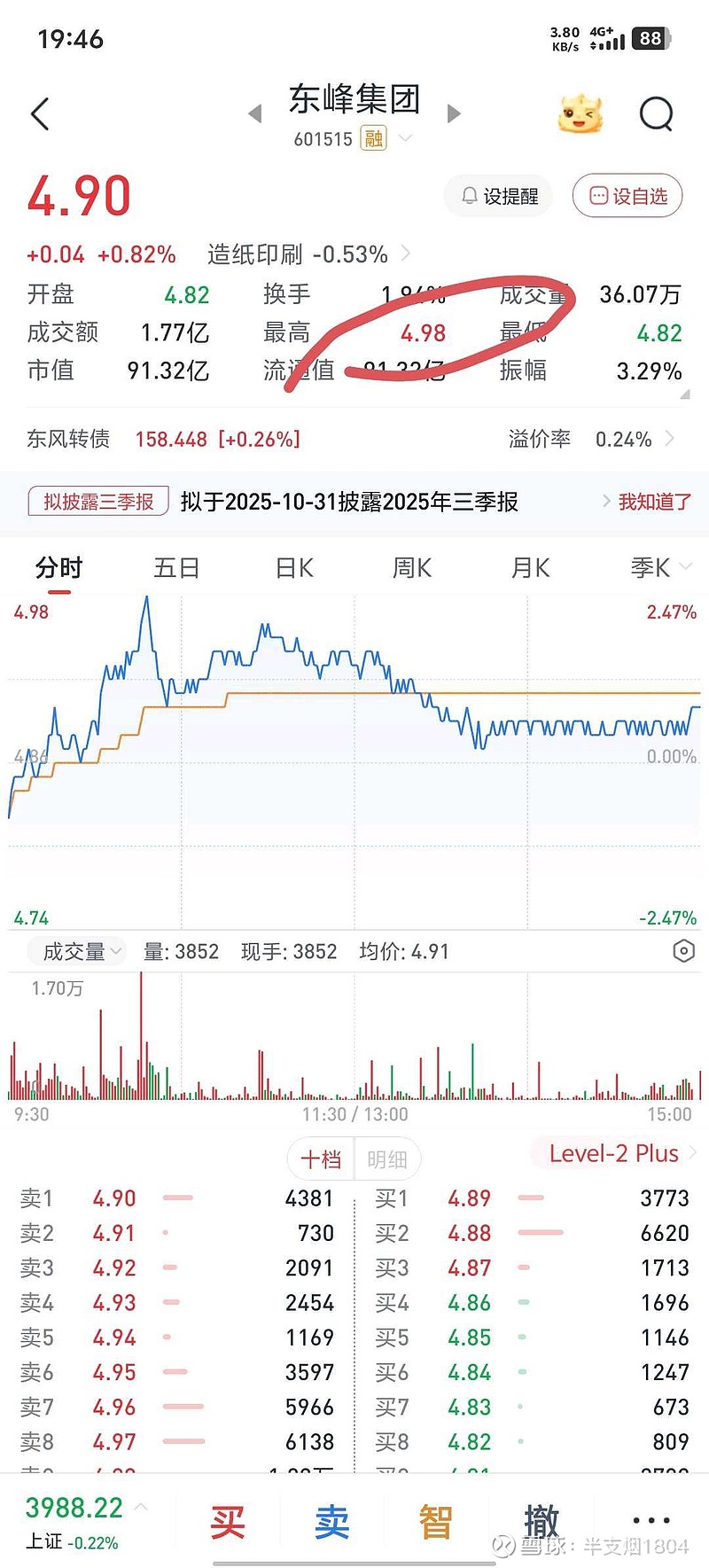This screenshot has height=1568, width=709.
Task: Click 设自选 to add to watchlist
Action: click(x=627, y=196)
